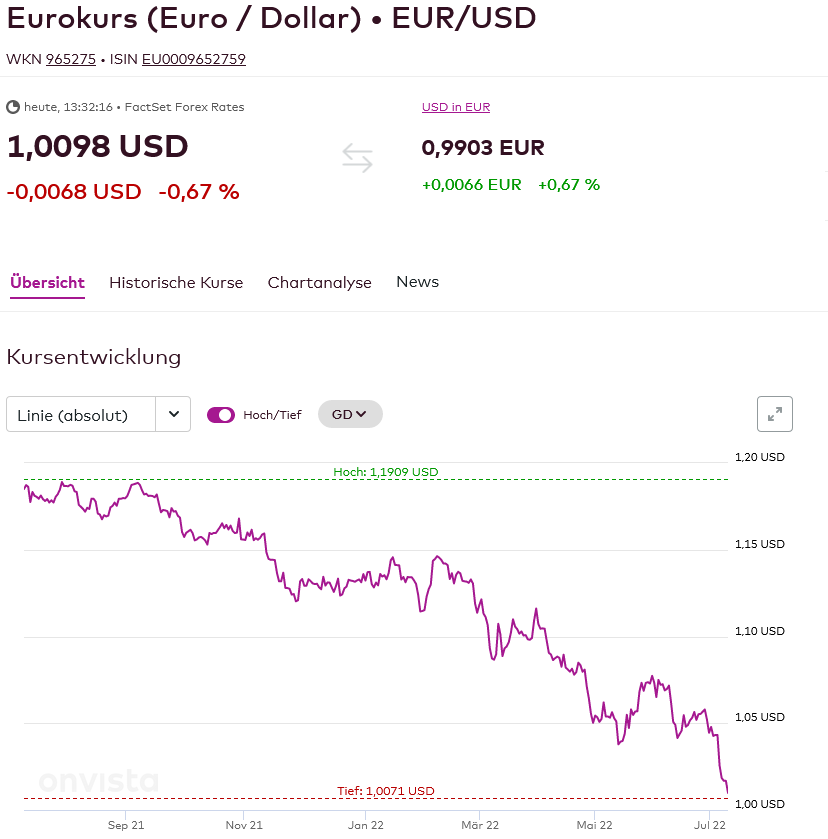This screenshot has height=839, width=828.
Task: Swap currencies with the exchange arrows icon
Action: point(357,158)
